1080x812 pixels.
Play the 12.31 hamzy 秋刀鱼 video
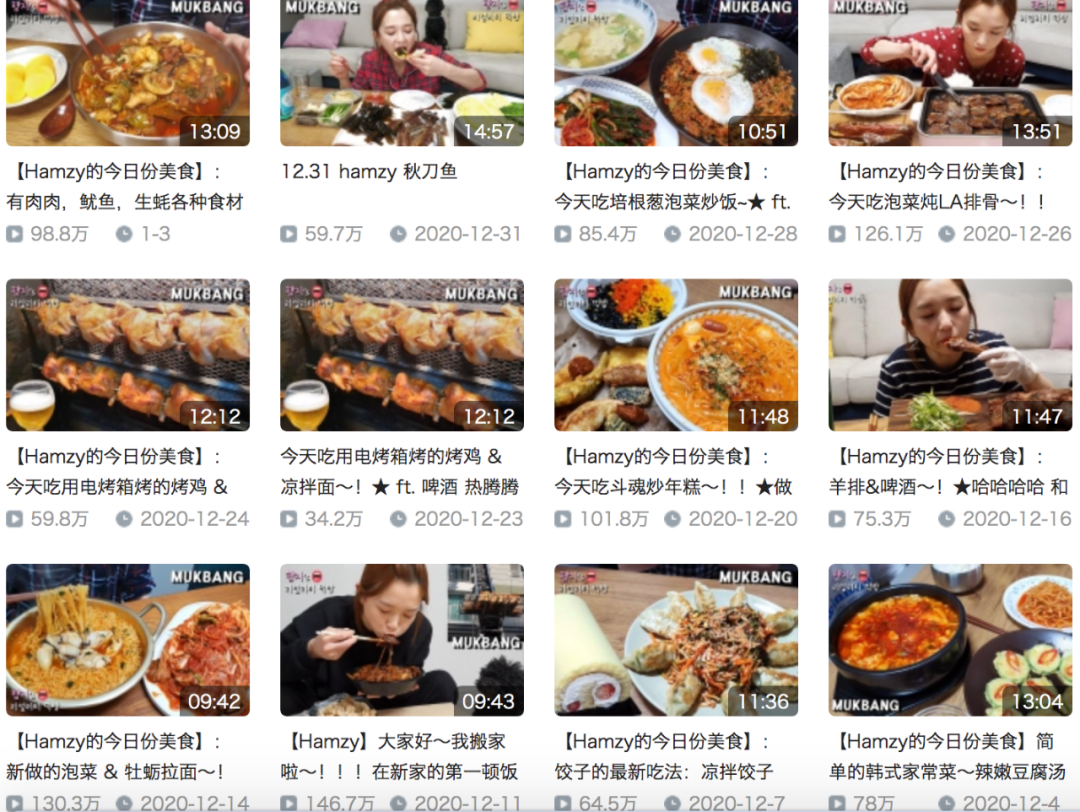tap(401, 73)
